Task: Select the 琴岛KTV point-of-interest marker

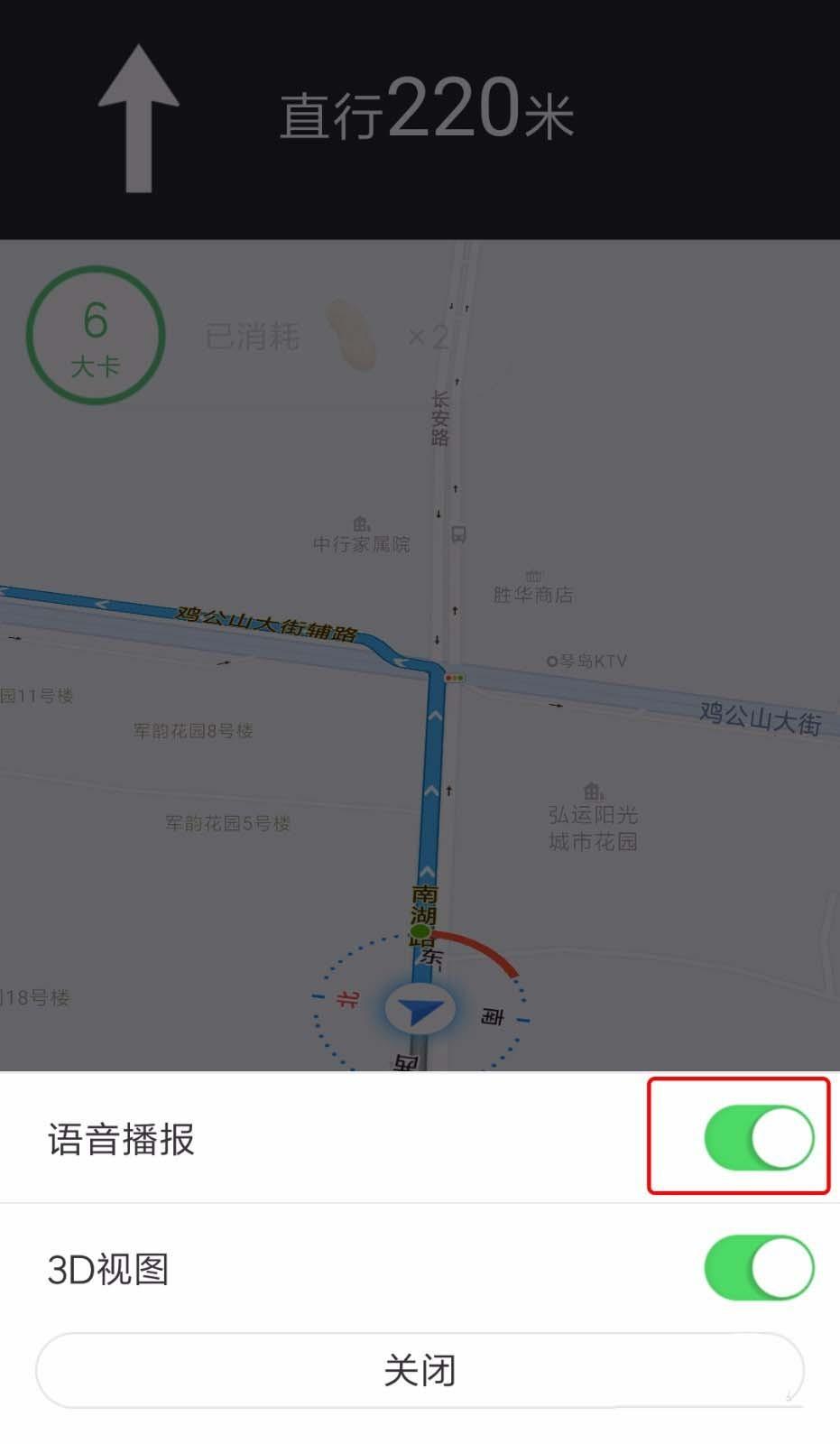Action: pos(552,661)
